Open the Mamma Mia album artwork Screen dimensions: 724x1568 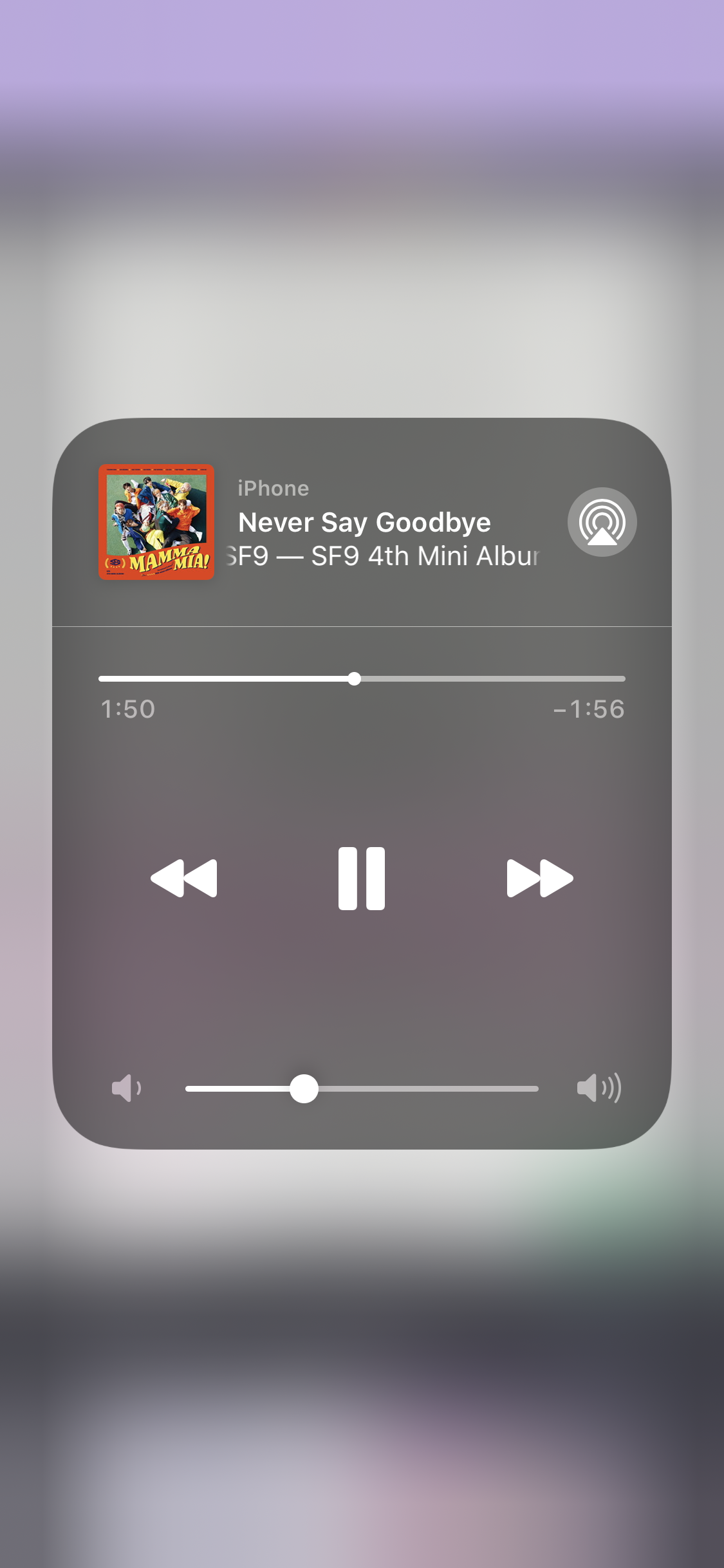click(x=156, y=522)
